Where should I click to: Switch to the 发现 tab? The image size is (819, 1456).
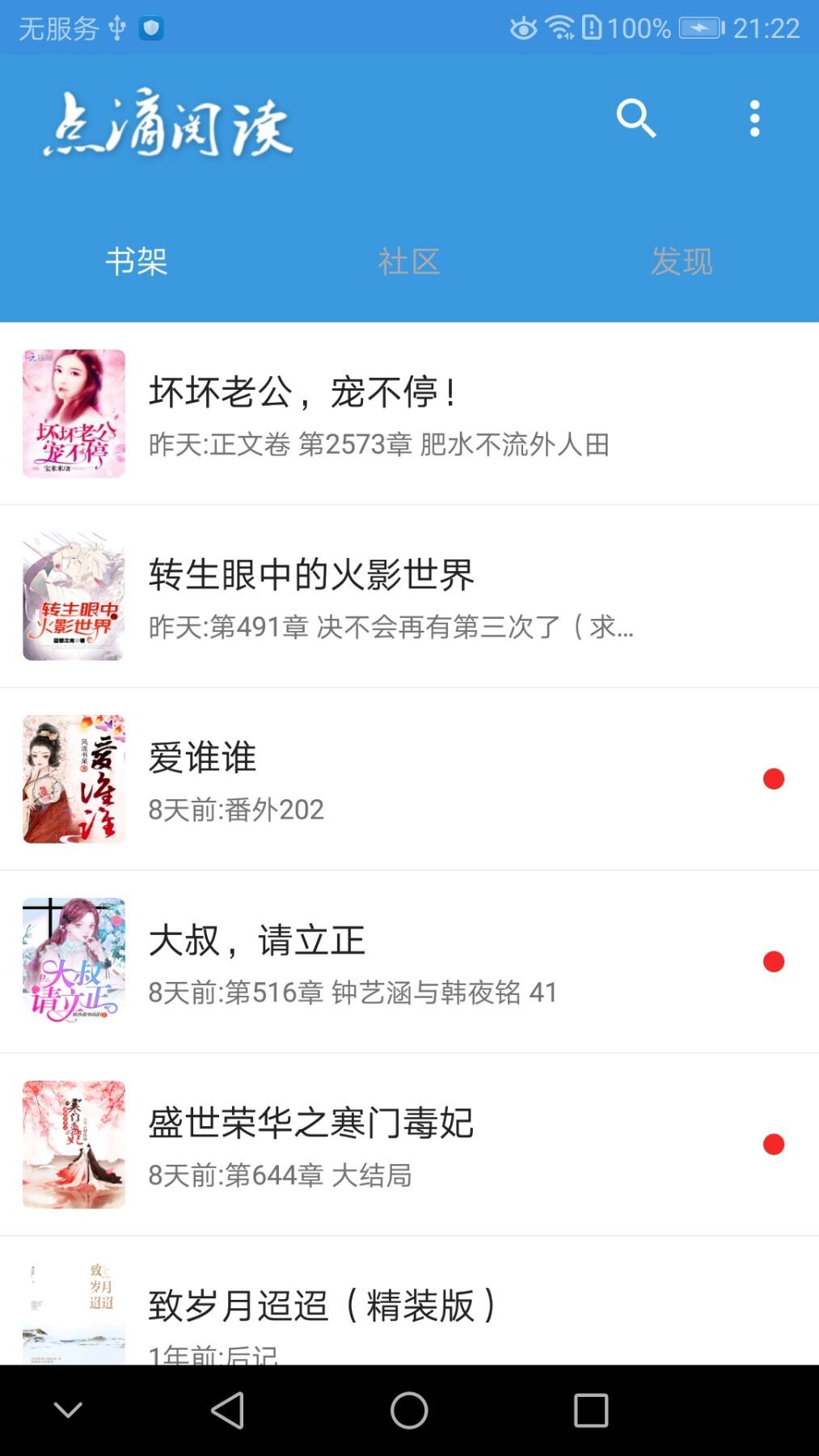[682, 261]
